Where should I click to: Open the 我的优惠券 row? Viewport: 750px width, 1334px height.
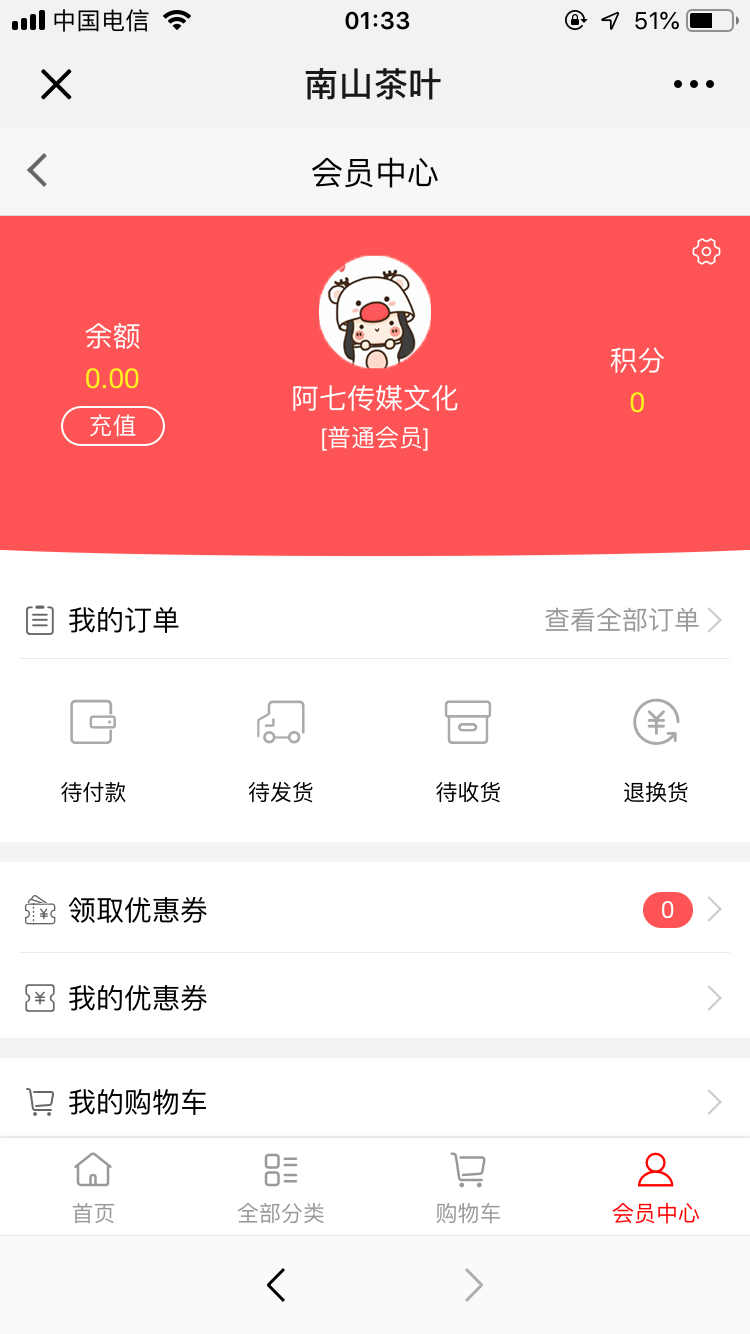point(375,998)
